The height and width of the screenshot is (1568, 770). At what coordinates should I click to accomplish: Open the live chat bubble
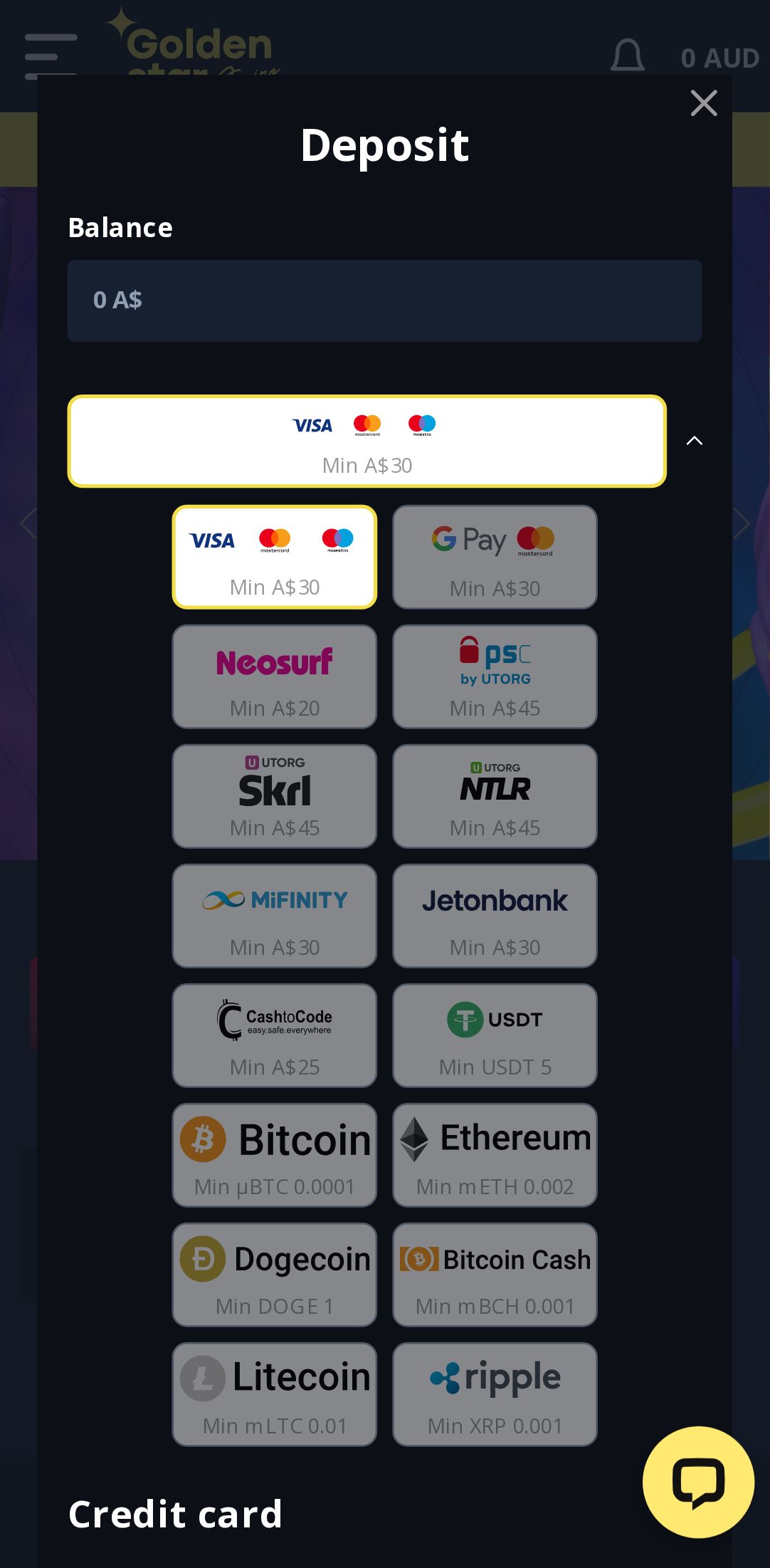click(x=698, y=1482)
